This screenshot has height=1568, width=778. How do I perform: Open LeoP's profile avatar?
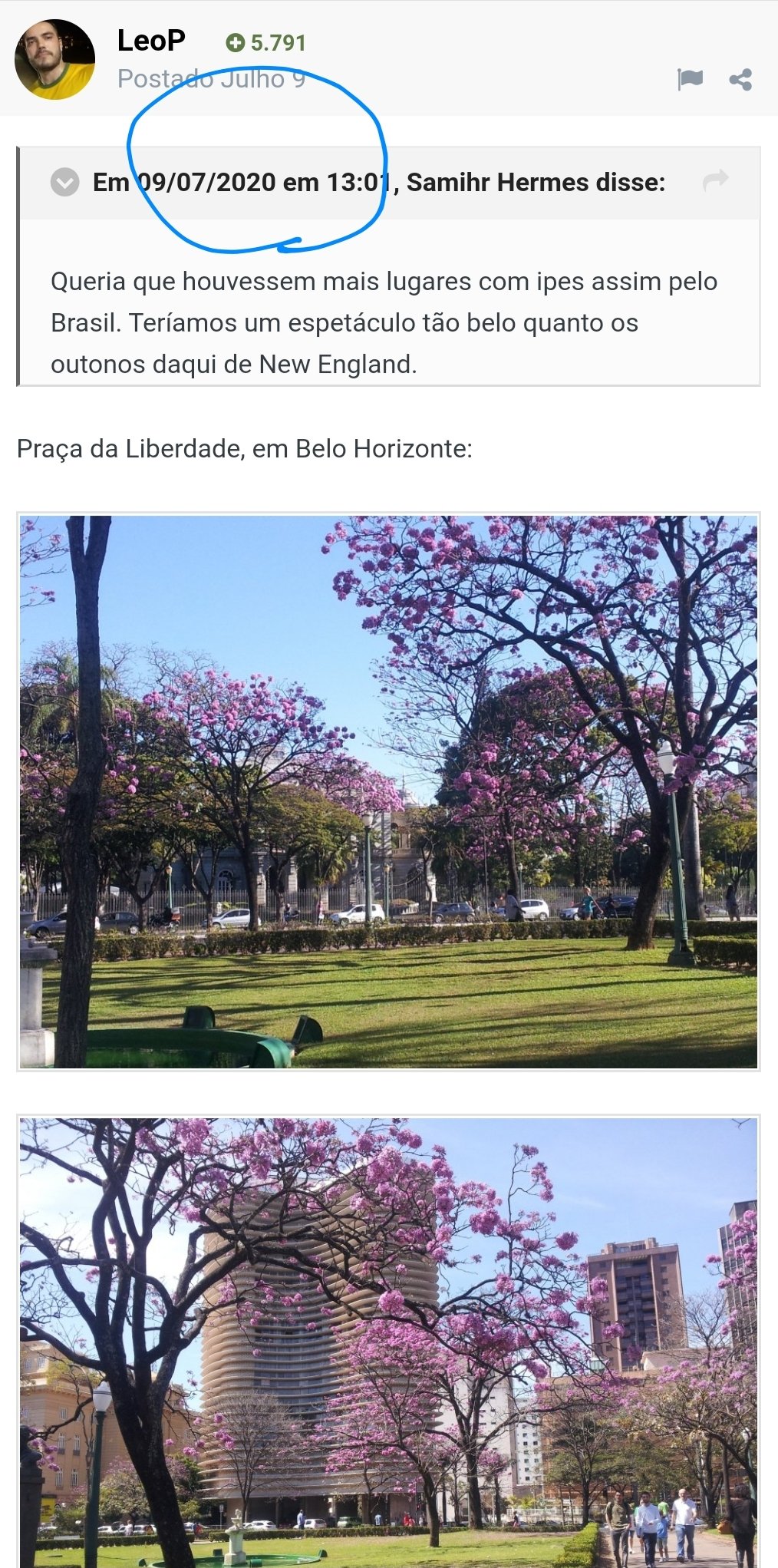[x=54, y=60]
